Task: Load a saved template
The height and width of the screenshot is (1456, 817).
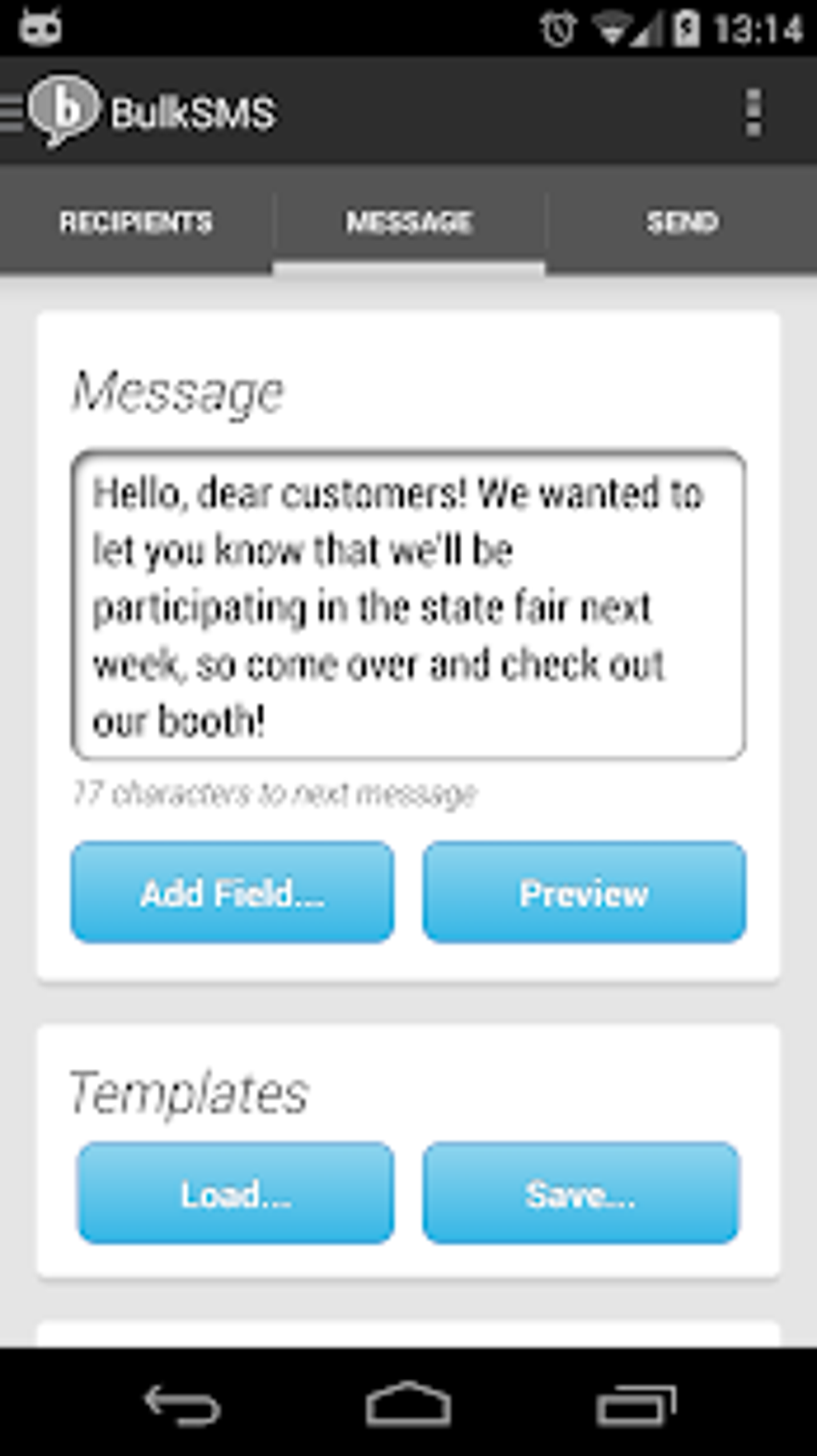Action: 235,1193
